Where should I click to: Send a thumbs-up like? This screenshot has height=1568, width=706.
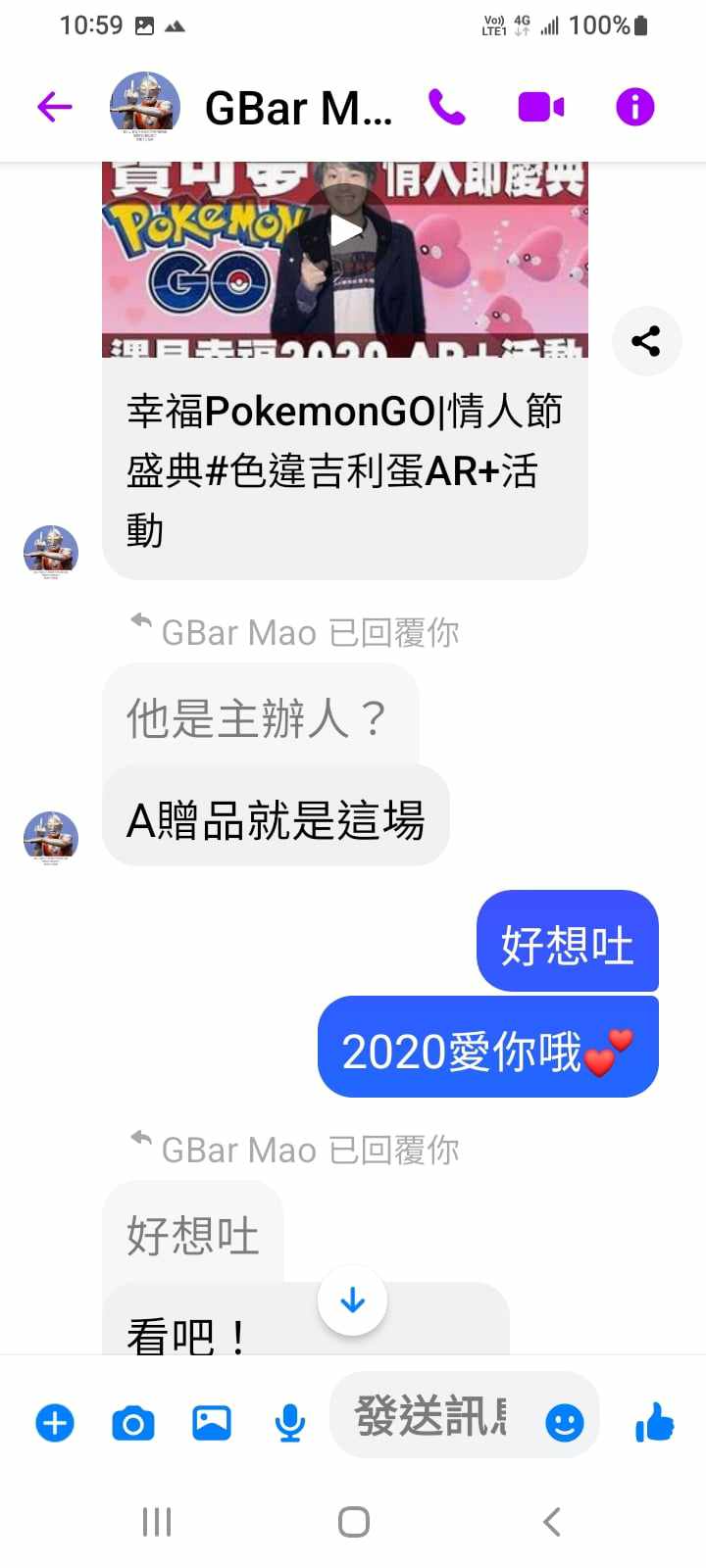pos(654,1421)
